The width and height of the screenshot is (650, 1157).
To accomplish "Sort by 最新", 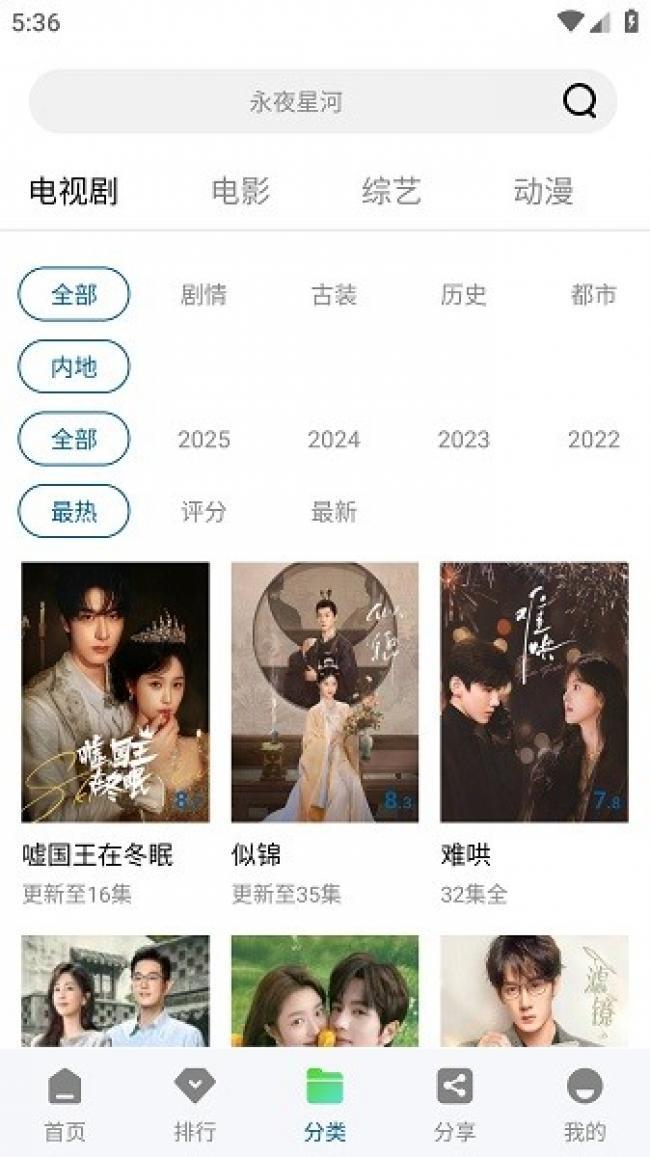I will click(334, 512).
